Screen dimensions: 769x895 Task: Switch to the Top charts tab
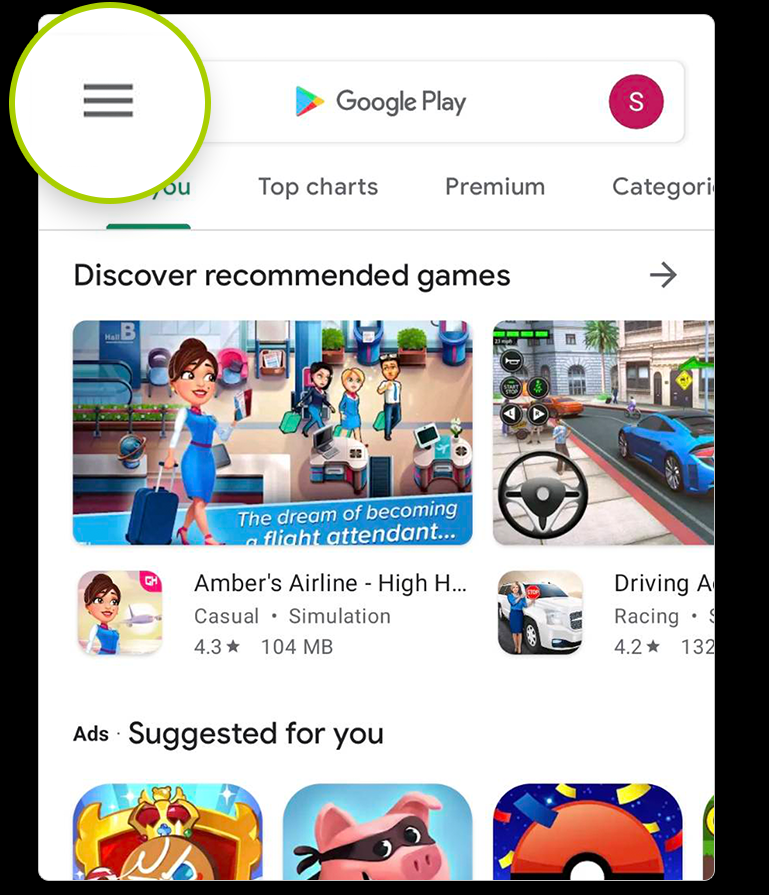[318, 187]
